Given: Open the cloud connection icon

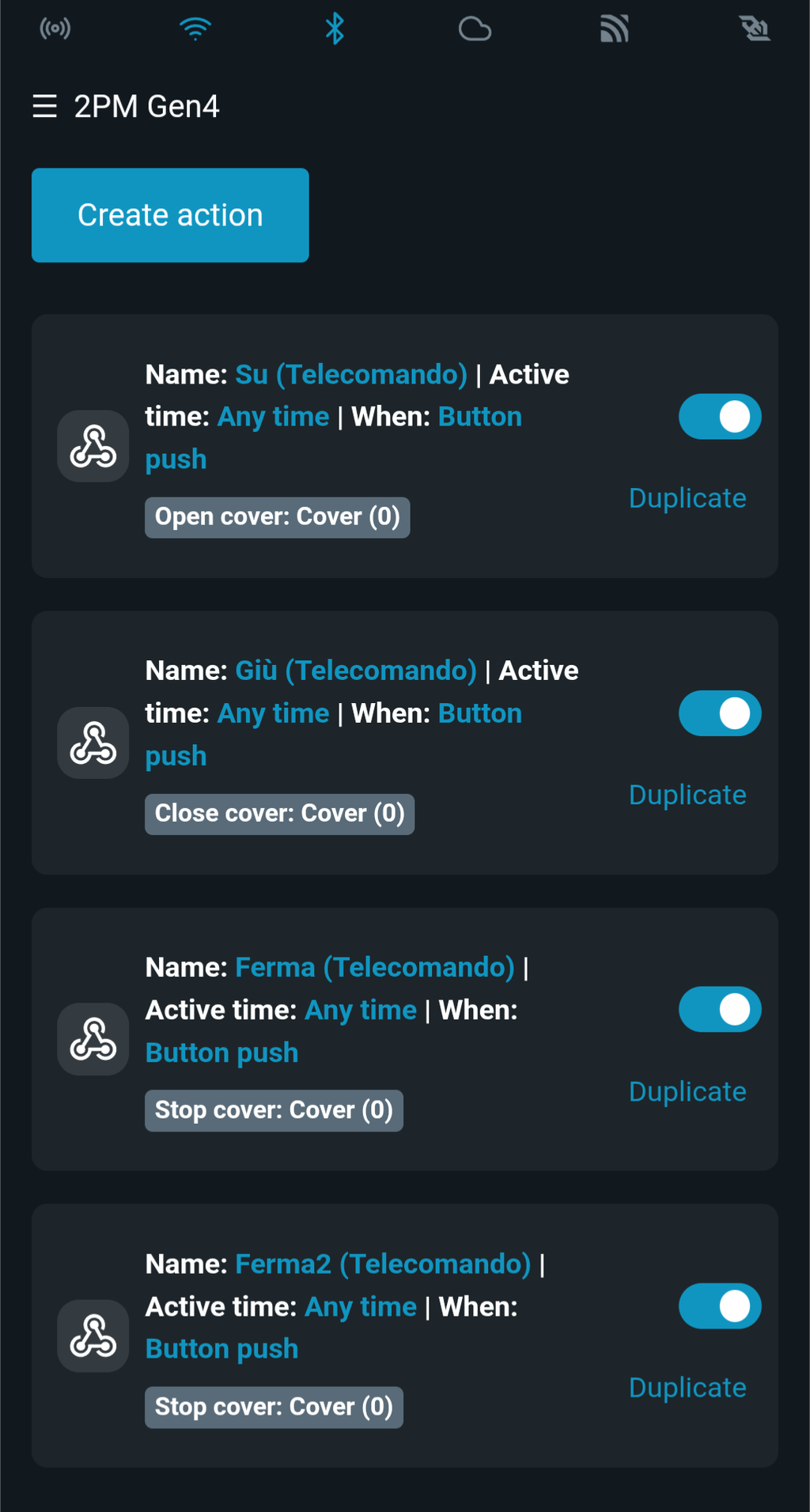Looking at the screenshot, I should pyautogui.click(x=475, y=29).
